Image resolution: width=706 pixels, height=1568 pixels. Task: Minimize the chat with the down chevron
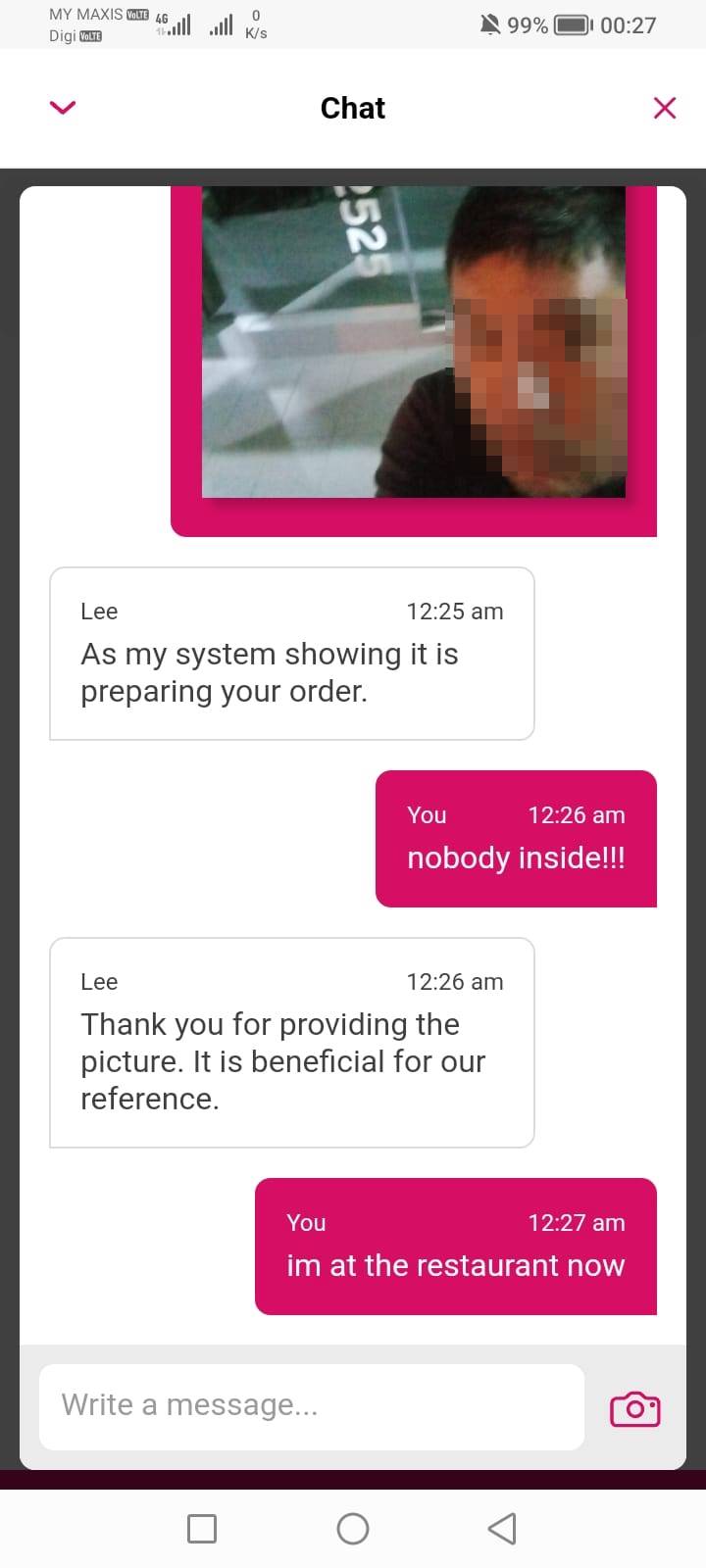[62, 108]
